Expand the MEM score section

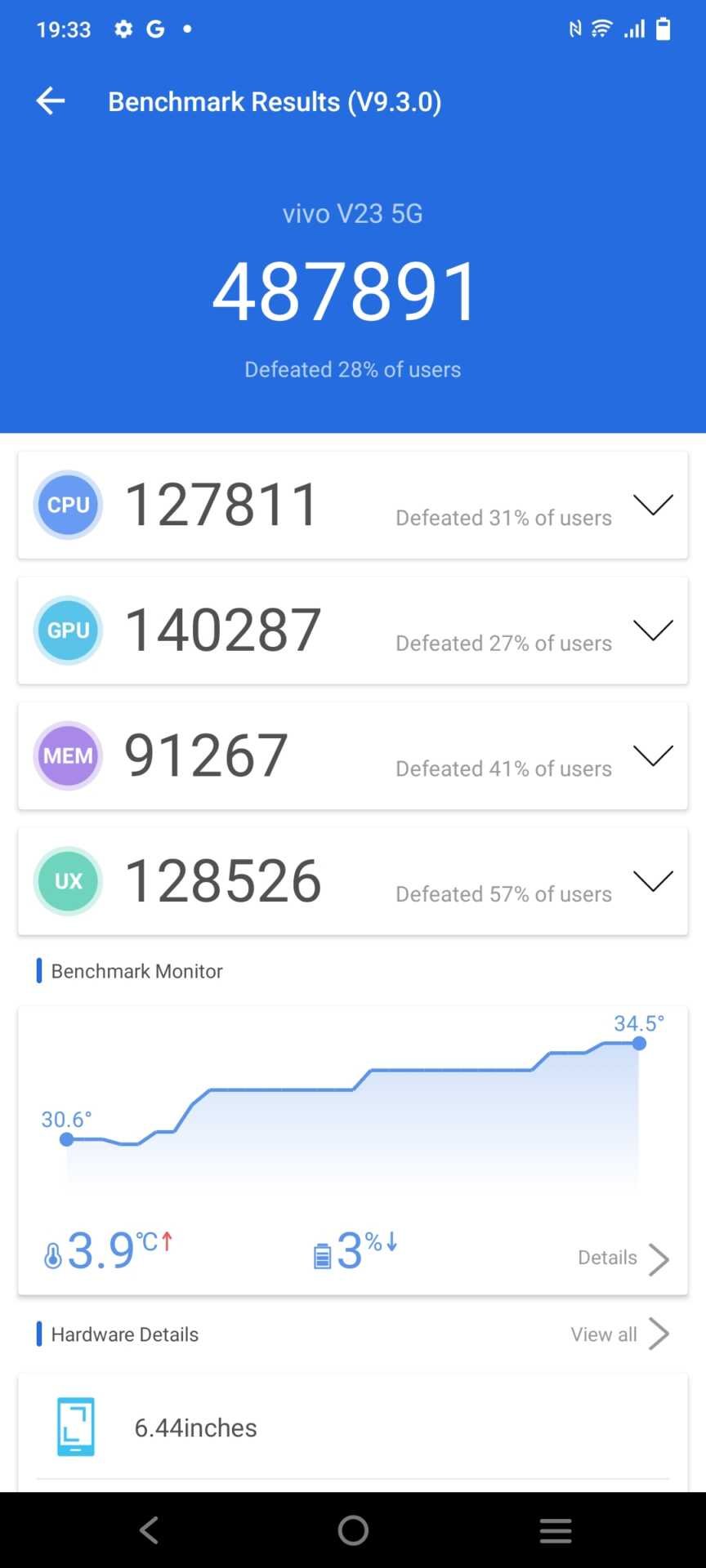[x=653, y=755]
